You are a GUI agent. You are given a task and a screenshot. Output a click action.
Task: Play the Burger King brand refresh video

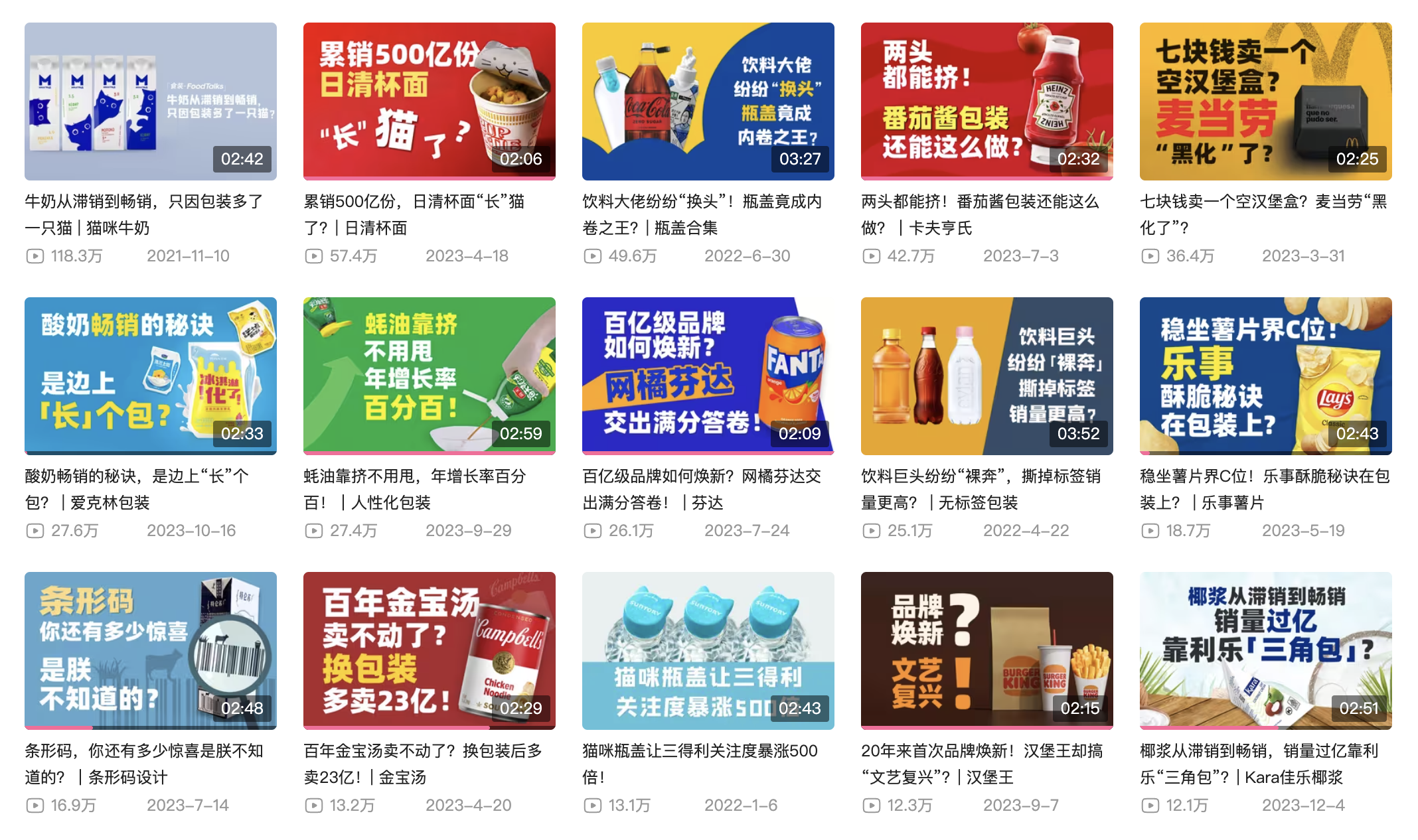[x=987, y=651]
